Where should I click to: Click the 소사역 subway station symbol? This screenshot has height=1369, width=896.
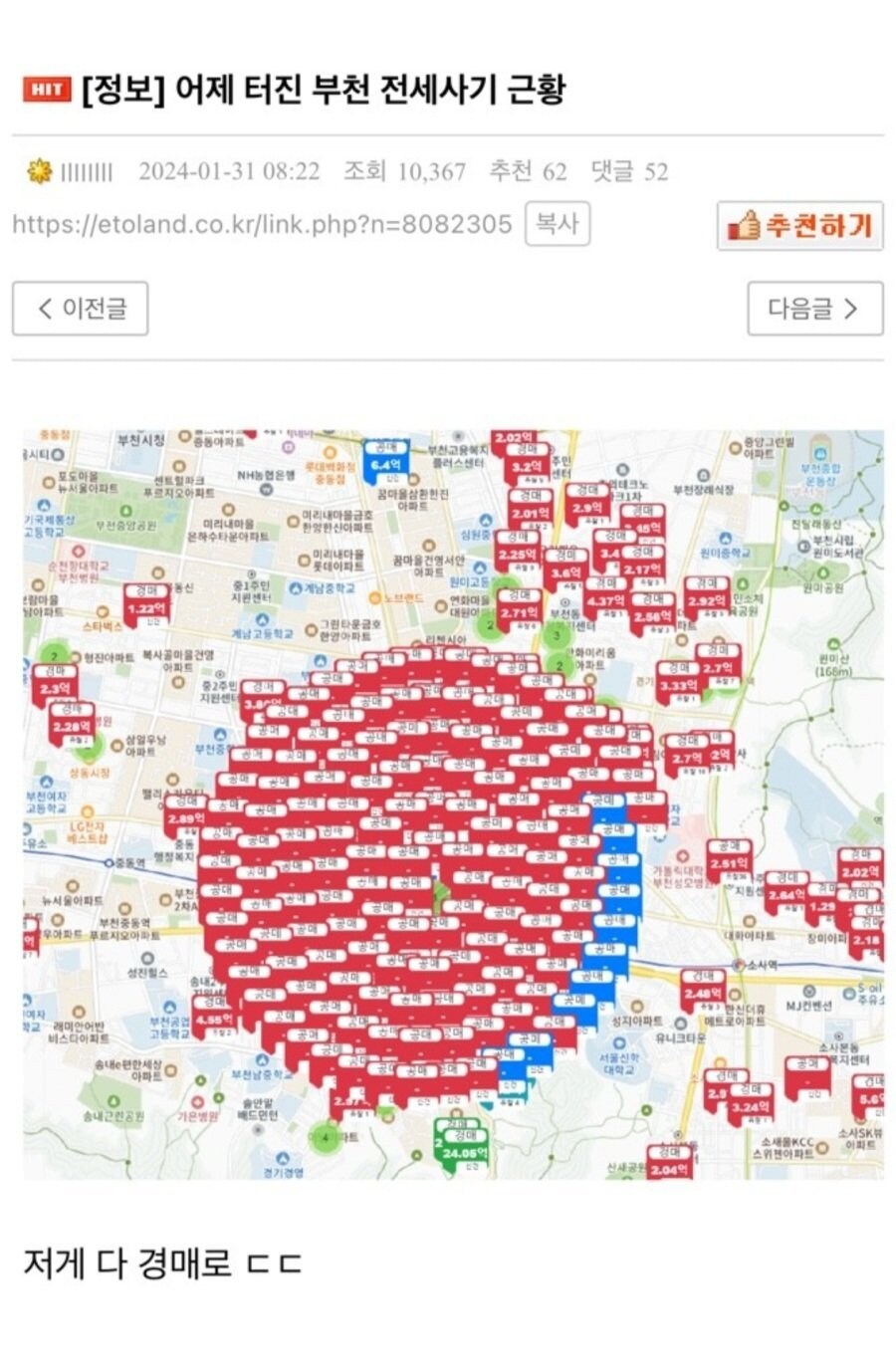coord(739,963)
